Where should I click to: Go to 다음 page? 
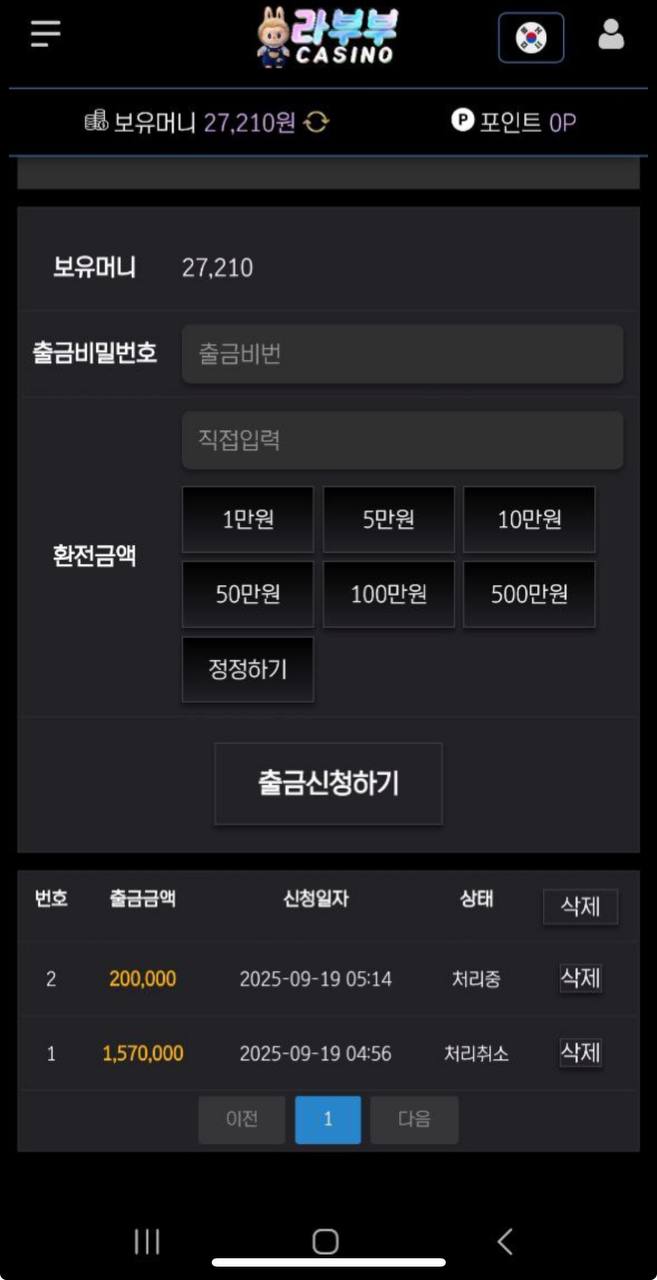pos(414,1119)
